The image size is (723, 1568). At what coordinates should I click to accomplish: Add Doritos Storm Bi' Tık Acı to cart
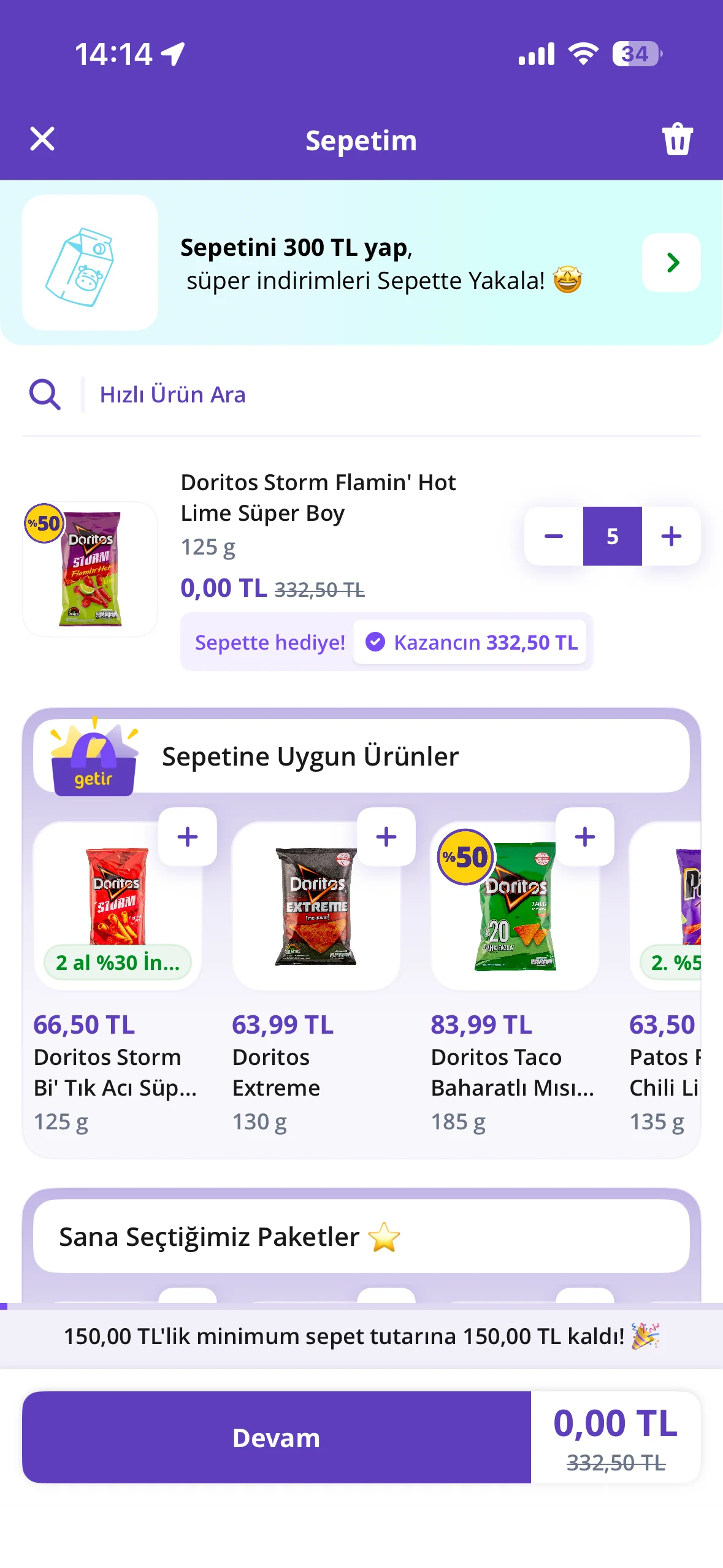188,837
